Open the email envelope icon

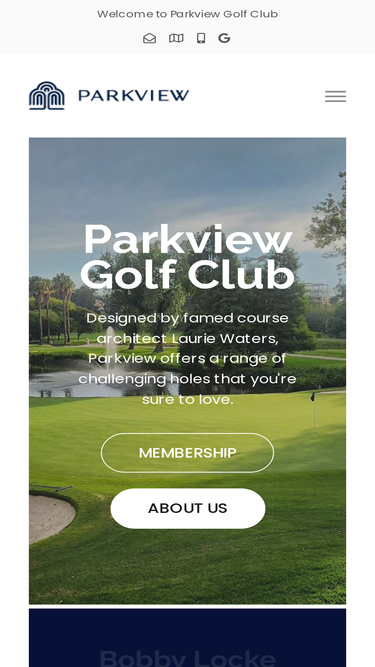[149, 38]
